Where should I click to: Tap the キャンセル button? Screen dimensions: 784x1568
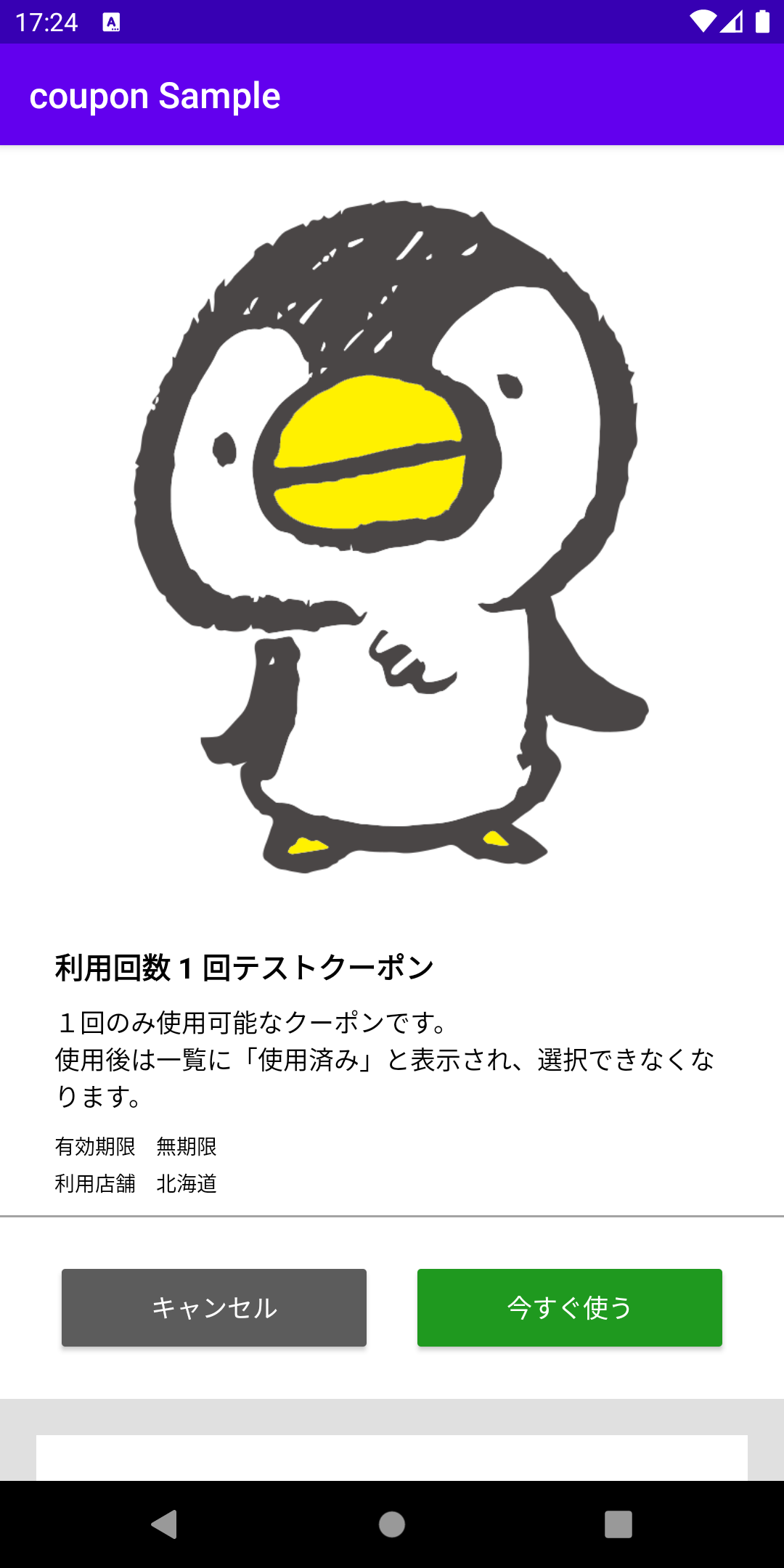214,1307
